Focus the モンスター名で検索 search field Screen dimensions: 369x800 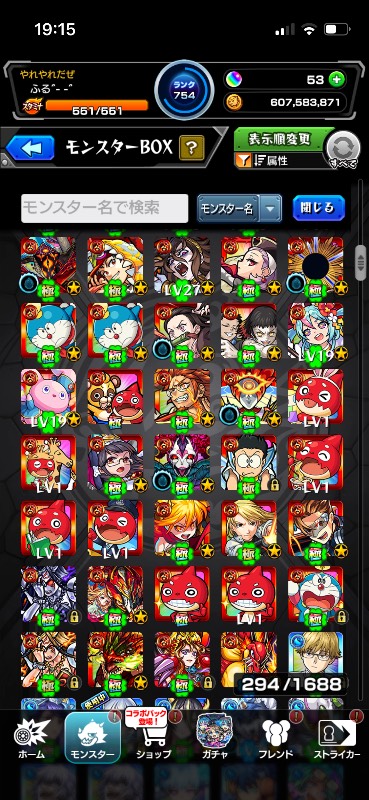coord(105,208)
